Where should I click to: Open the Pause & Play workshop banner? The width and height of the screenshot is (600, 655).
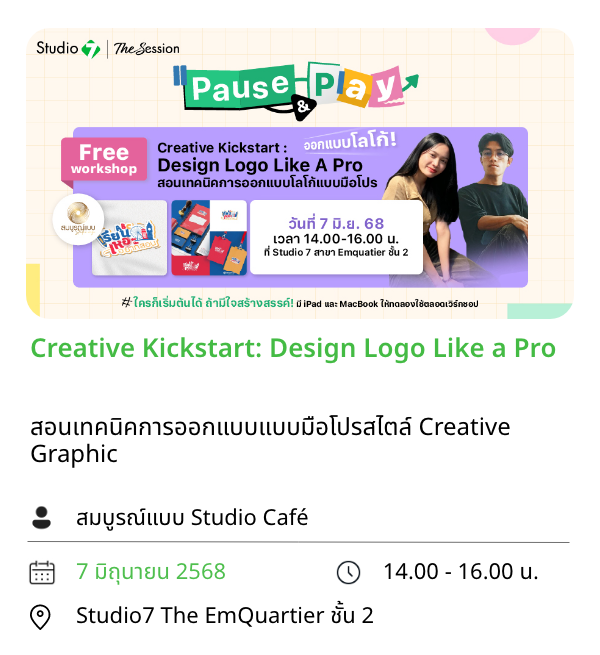click(x=300, y=173)
